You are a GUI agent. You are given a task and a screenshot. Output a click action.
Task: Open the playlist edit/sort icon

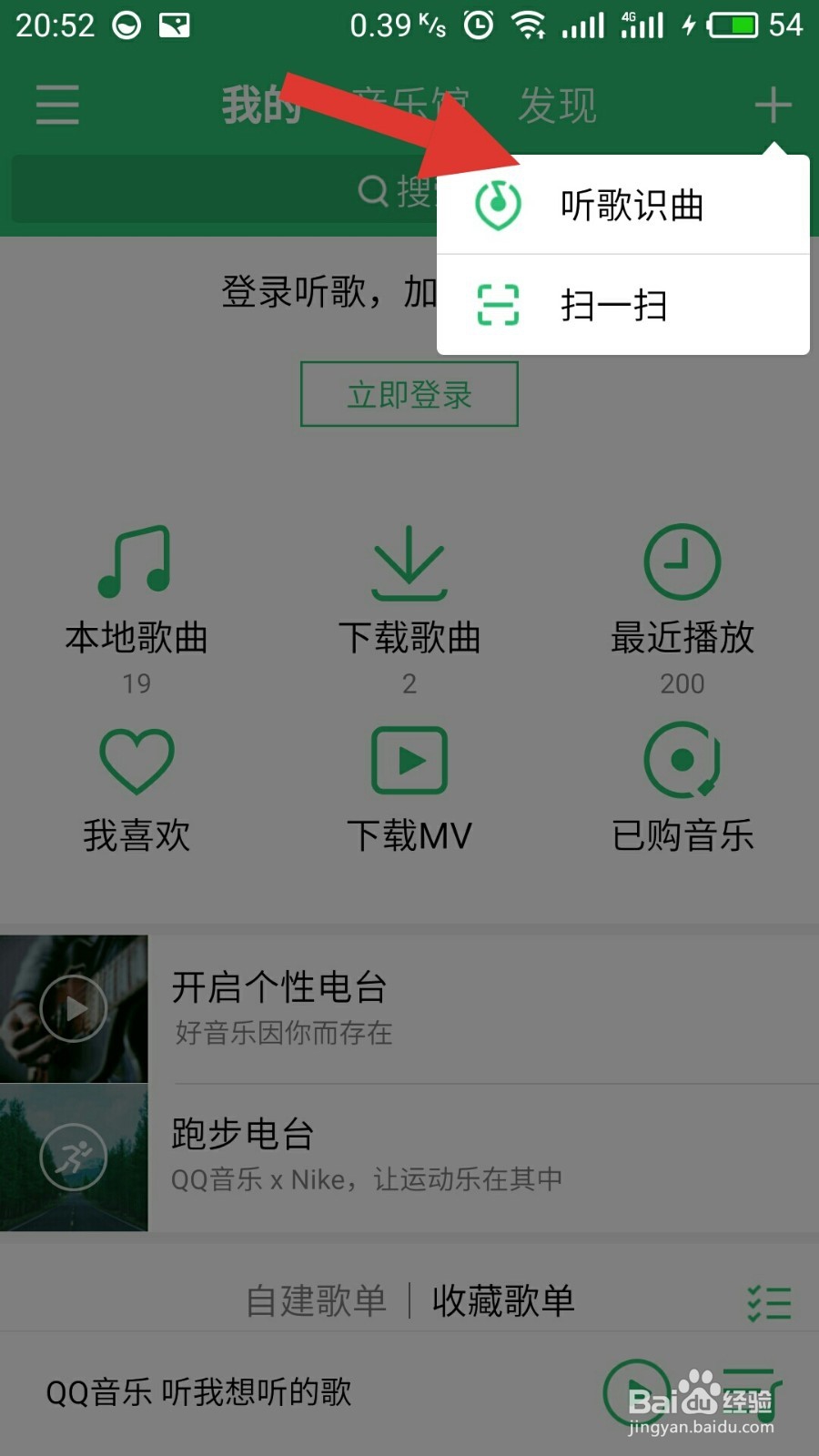pyautogui.click(x=767, y=1301)
